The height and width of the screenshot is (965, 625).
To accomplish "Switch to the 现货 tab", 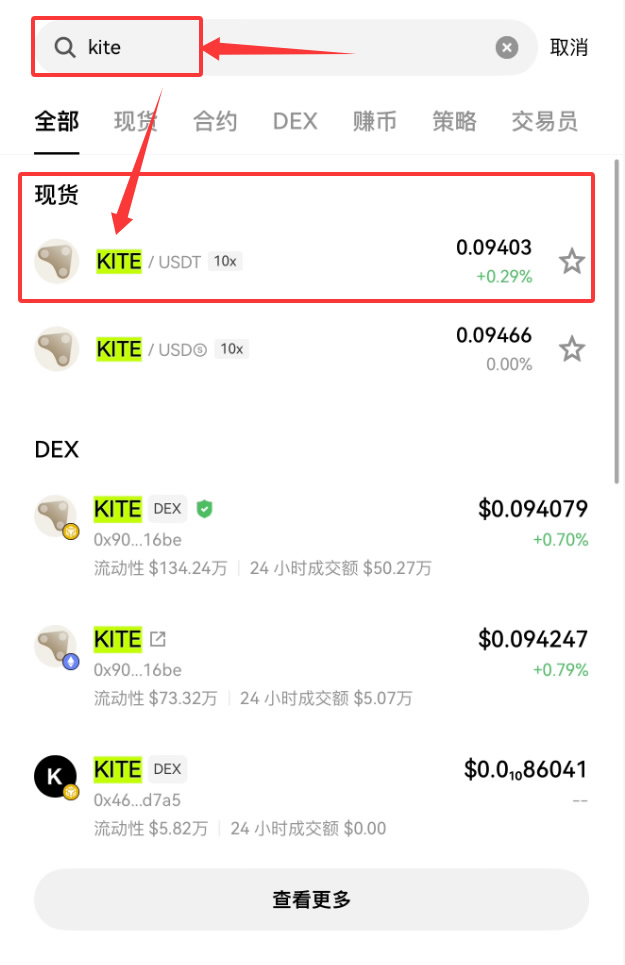I will [135, 122].
